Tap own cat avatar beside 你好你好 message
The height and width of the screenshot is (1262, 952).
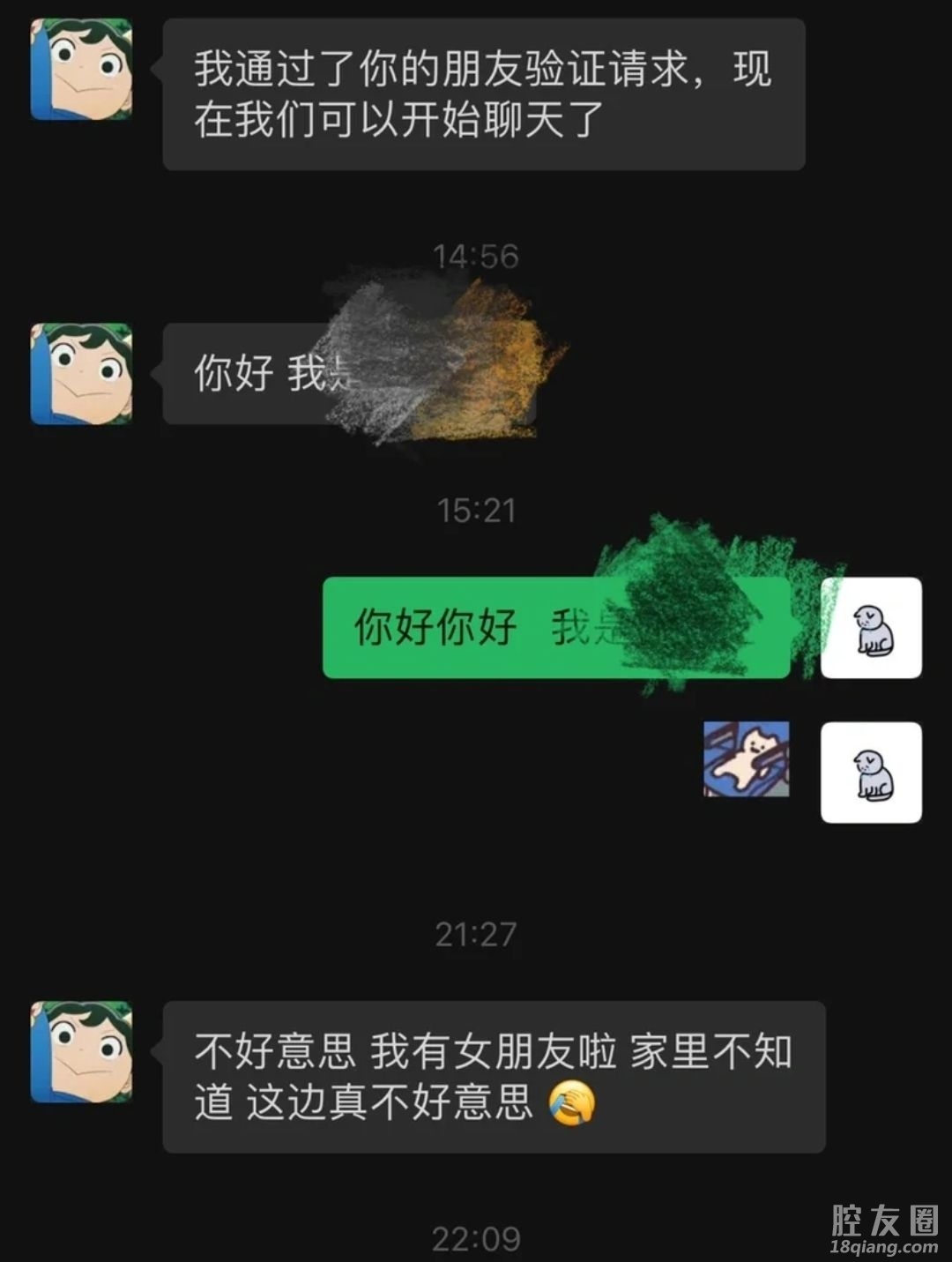[x=871, y=628]
